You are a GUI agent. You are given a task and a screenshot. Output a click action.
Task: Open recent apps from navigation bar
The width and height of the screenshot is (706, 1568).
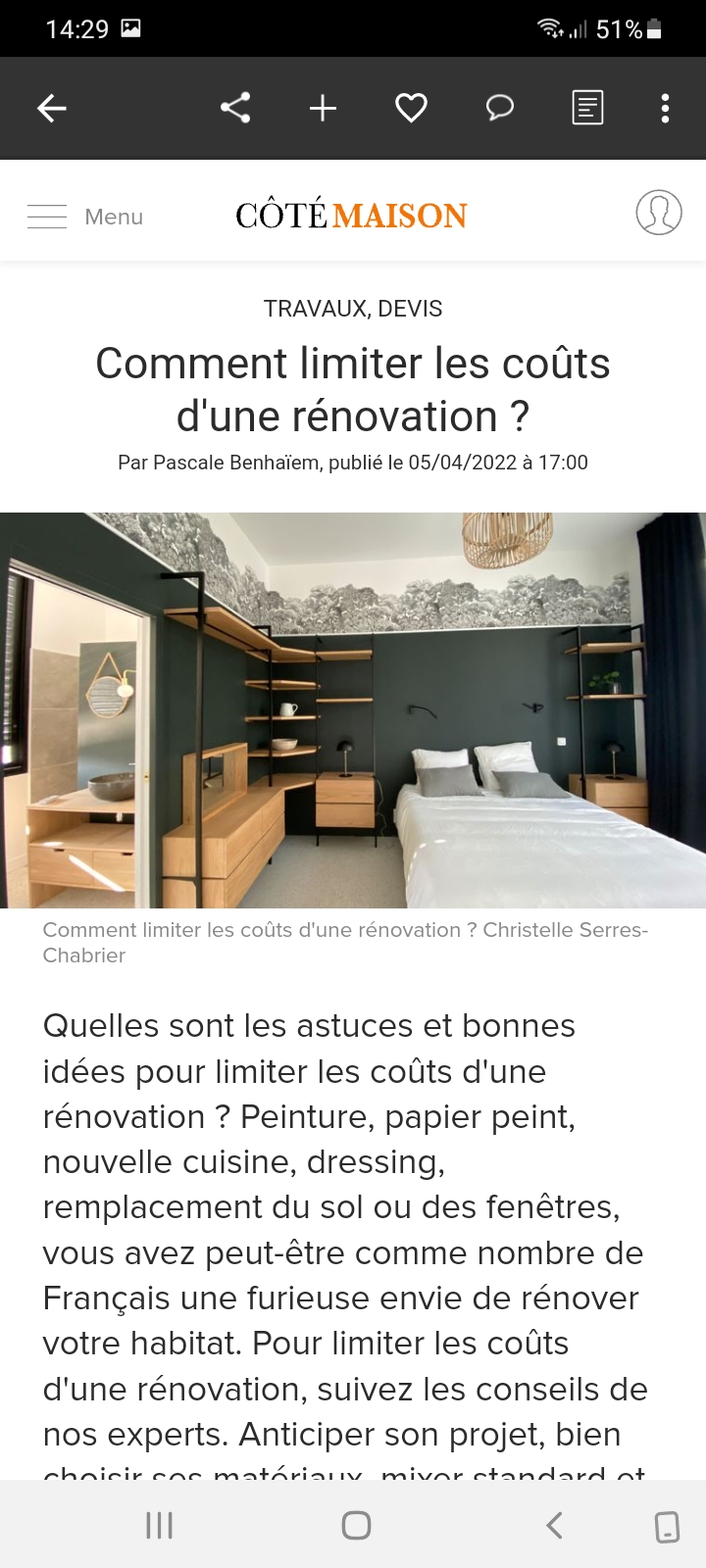tap(159, 1525)
